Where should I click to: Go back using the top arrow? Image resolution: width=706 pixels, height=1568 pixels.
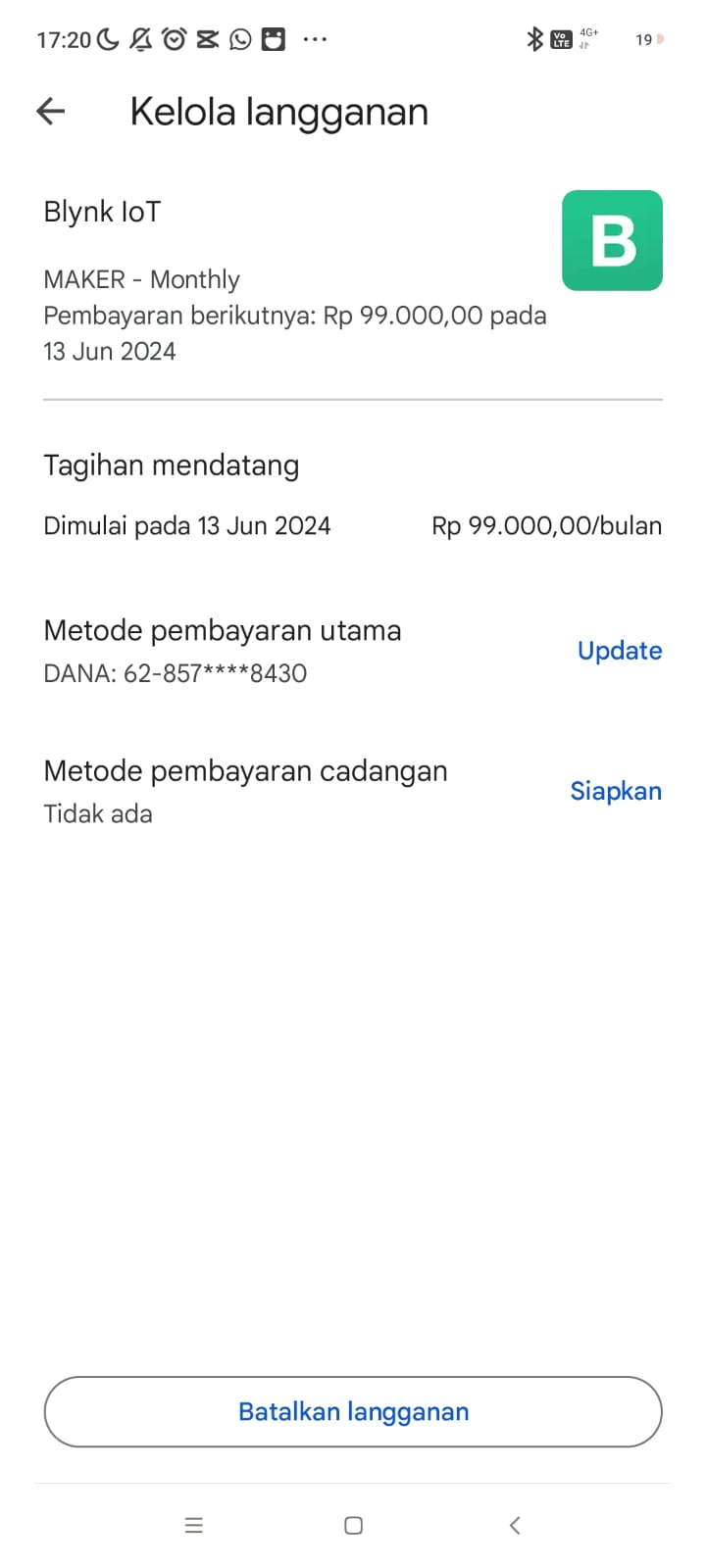coord(50,112)
